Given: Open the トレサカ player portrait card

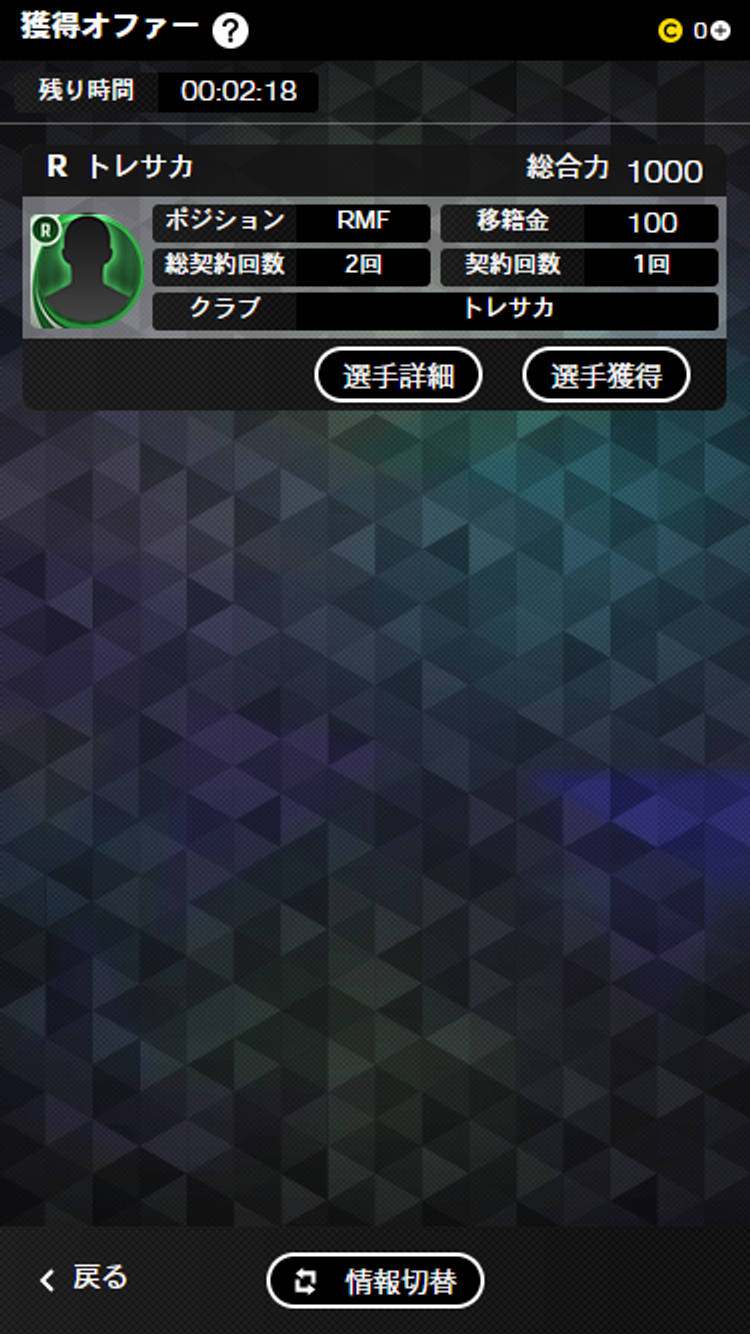Looking at the screenshot, I should (86, 271).
